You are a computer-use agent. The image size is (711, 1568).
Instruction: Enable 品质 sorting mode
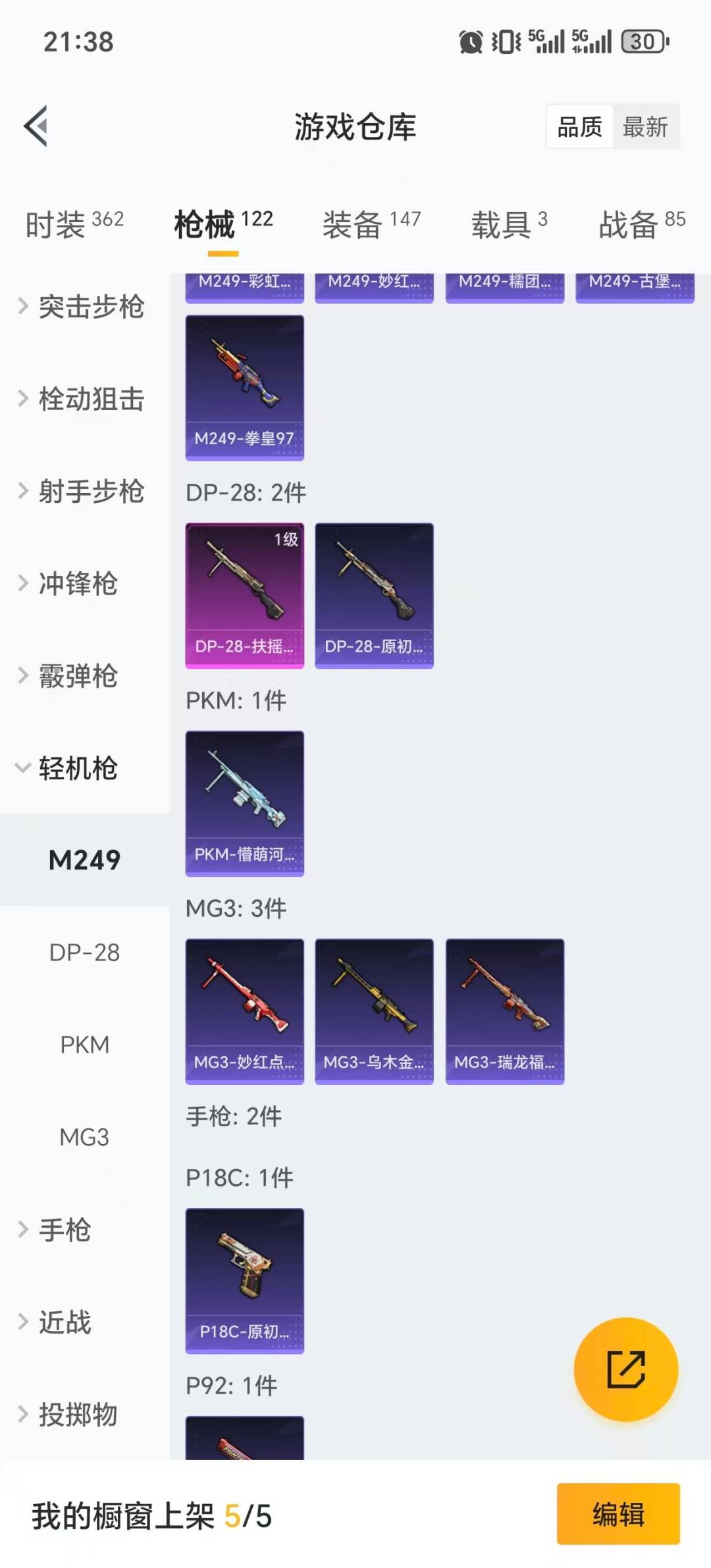[x=578, y=127]
